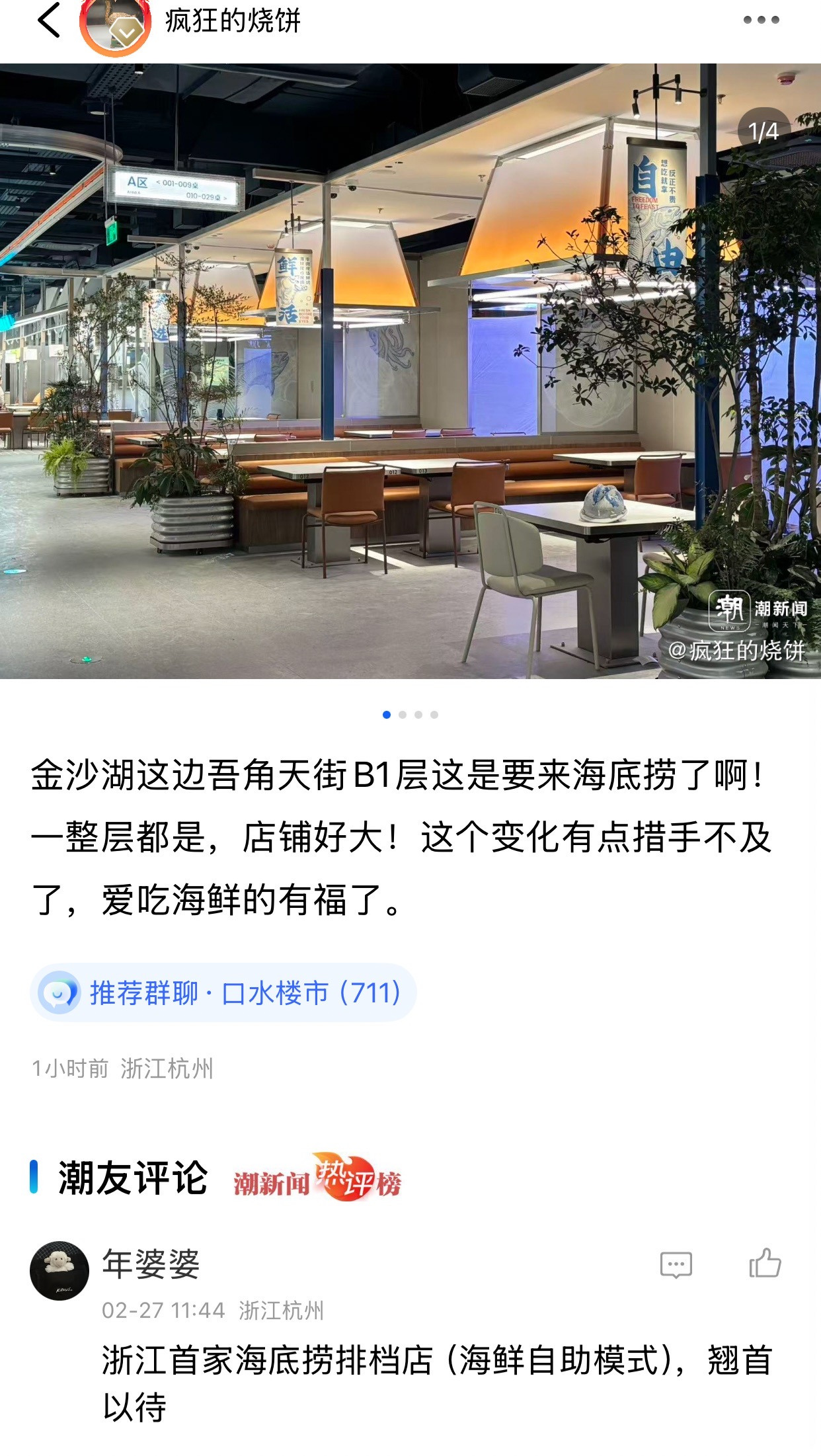Viewport: 821px width, 1456px height.
Task: View the restaurant photo full screen
Action: click(x=410, y=370)
